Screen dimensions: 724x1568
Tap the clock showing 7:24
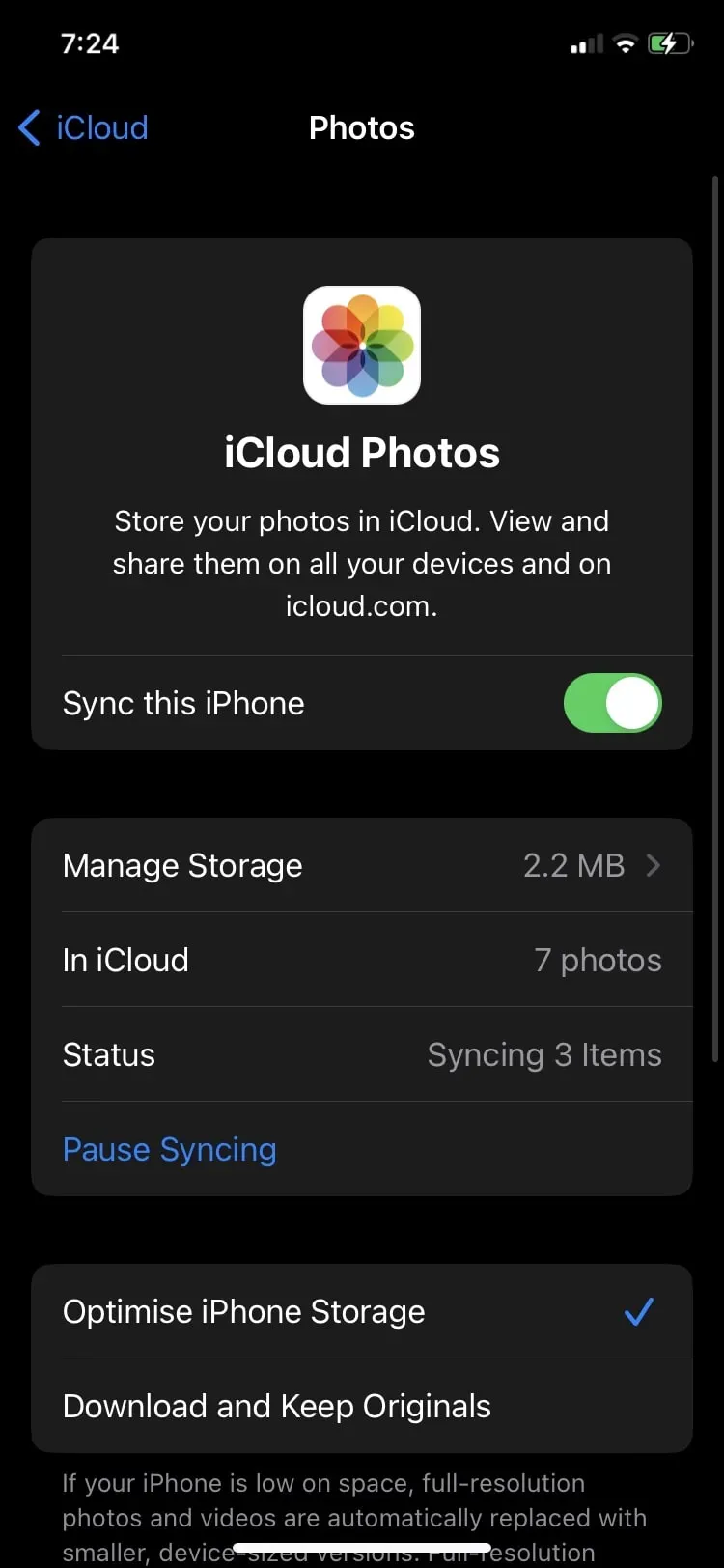tap(90, 42)
